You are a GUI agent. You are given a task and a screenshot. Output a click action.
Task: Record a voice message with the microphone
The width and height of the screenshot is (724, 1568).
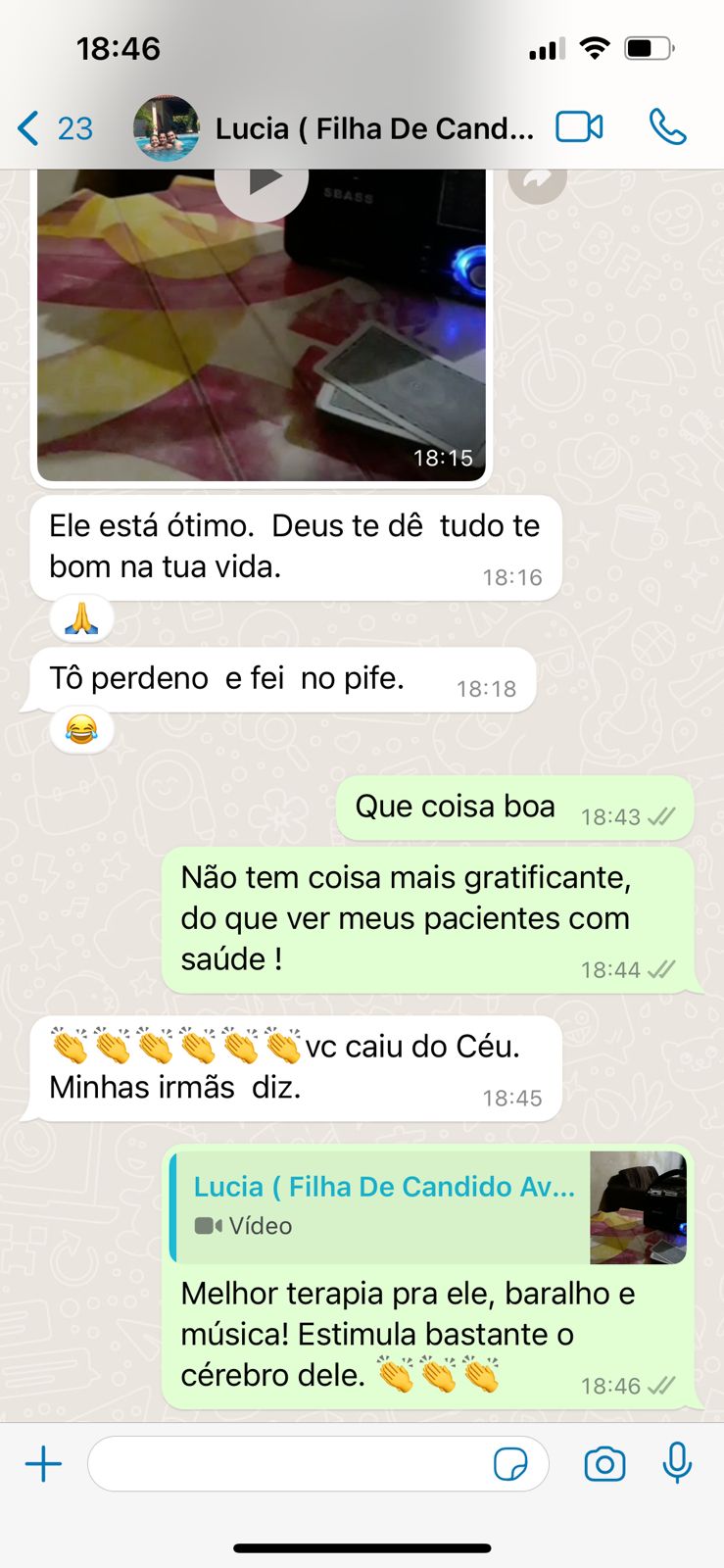tap(677, 1464)
